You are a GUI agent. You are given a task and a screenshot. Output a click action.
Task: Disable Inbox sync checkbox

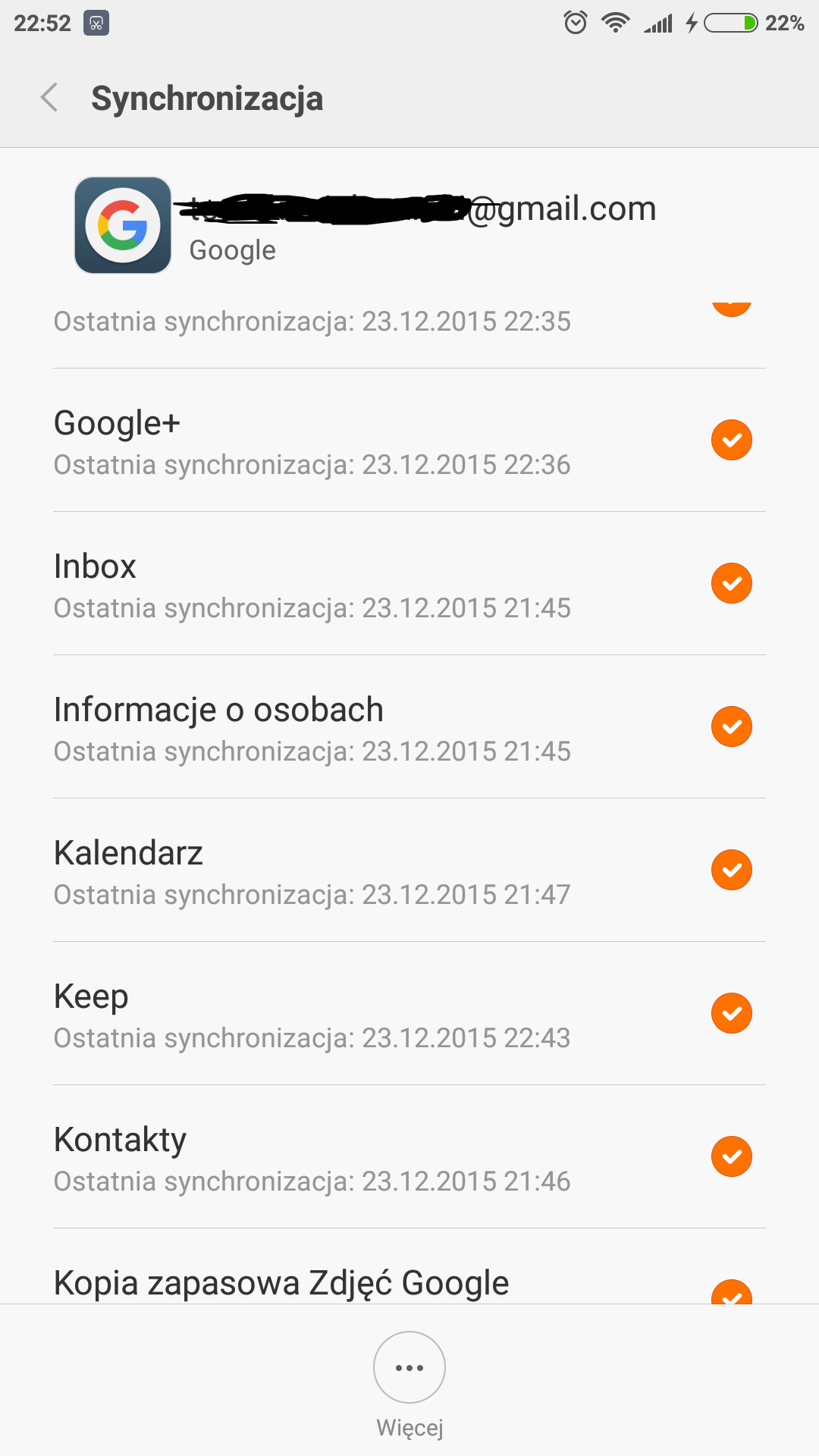pos(731,583)
